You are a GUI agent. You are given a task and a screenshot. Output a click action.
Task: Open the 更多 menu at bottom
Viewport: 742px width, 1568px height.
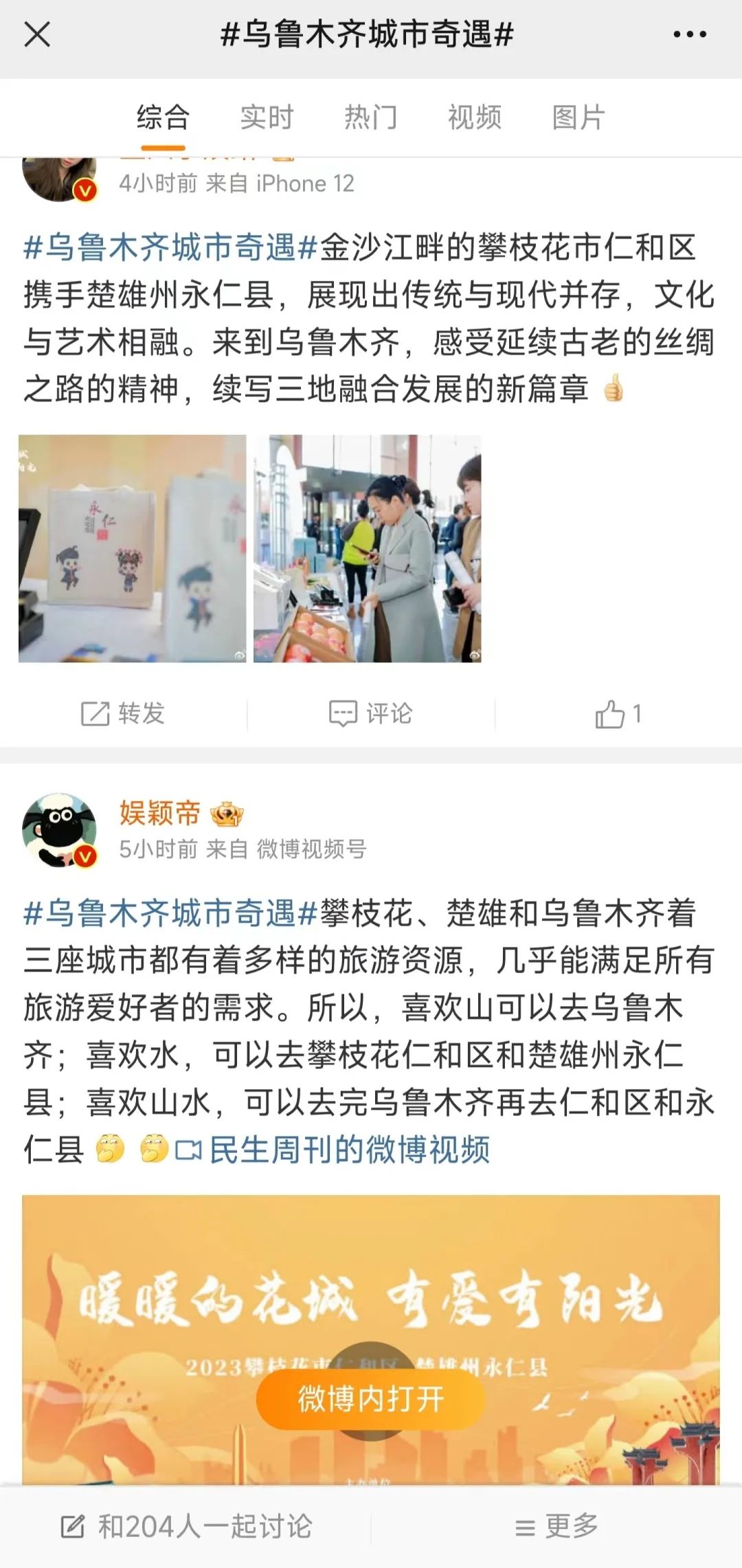coord(556,1527)
